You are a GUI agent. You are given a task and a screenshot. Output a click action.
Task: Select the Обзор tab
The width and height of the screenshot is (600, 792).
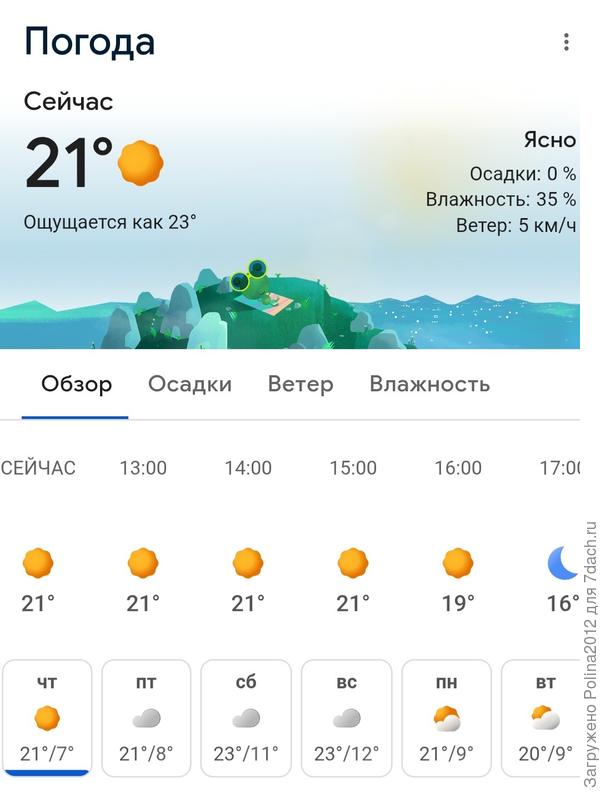76,384
